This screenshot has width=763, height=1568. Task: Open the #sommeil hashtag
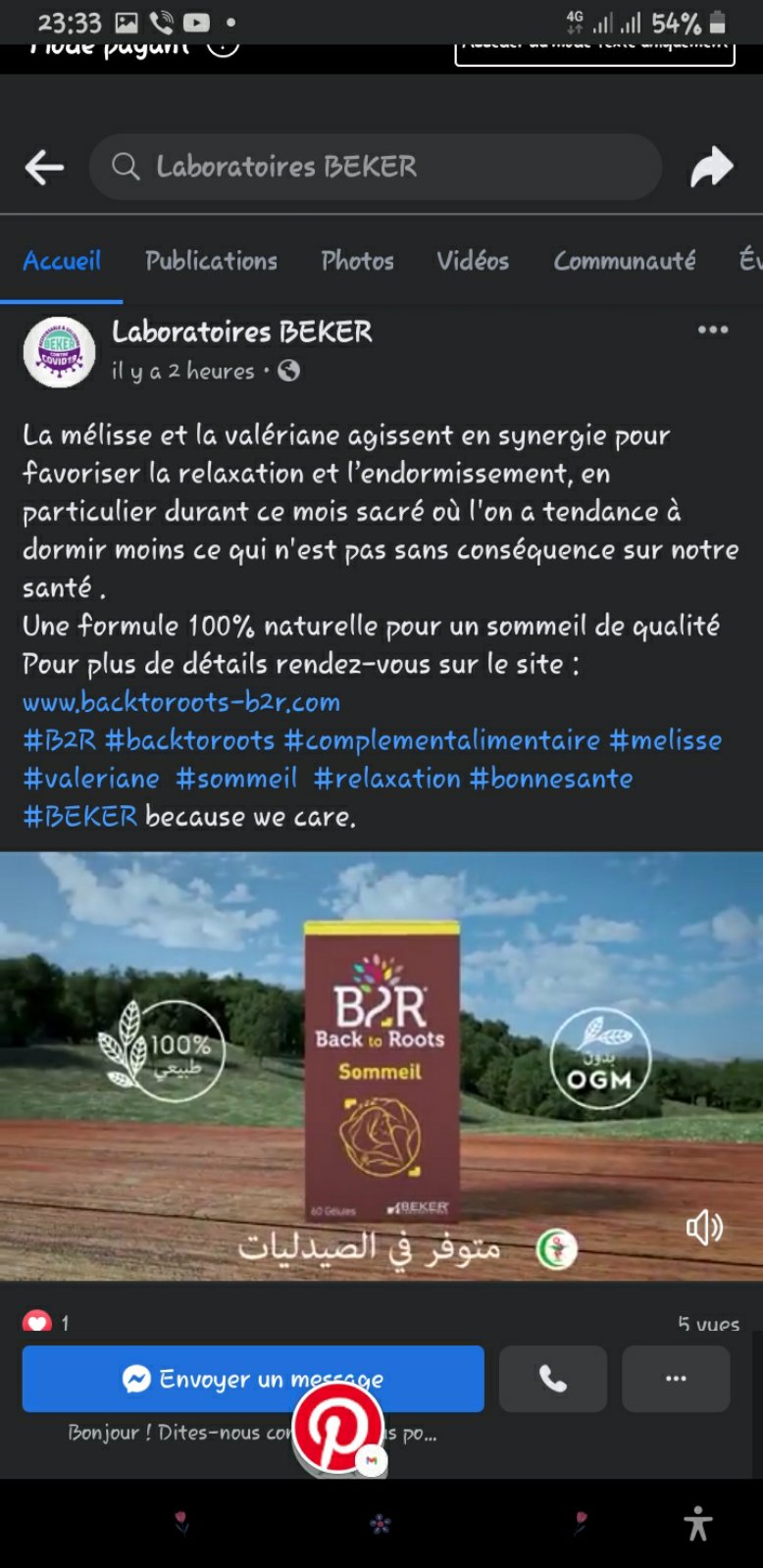236,779
